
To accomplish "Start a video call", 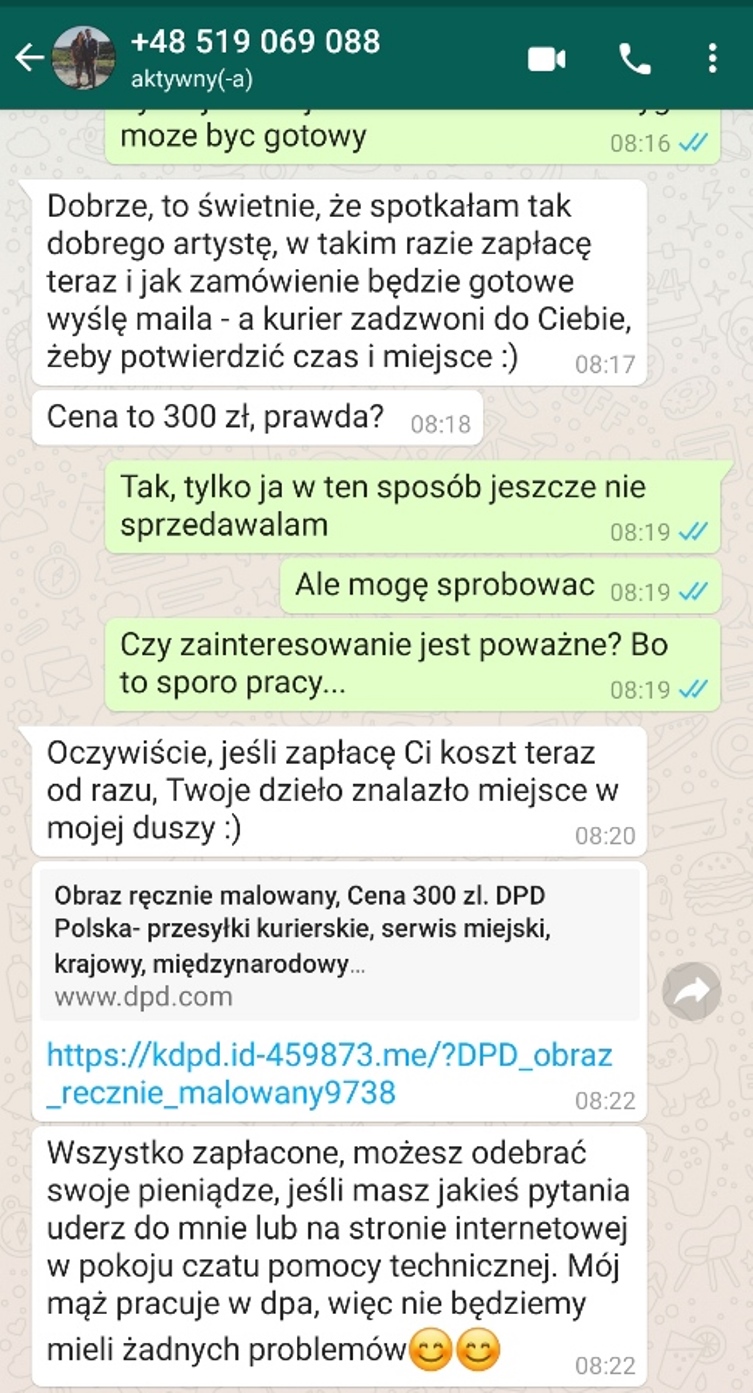I will click(546, 59).
